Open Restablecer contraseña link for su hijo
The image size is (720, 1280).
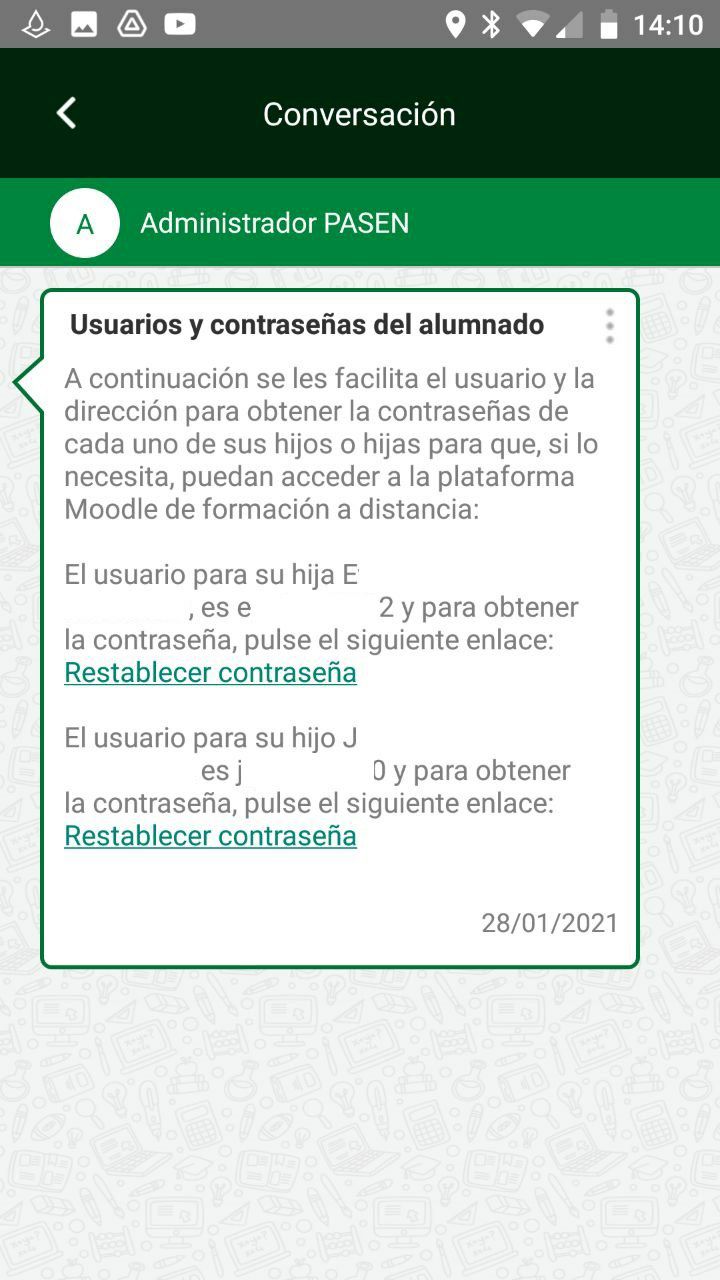pyautogui.click(x=210, y=836)
